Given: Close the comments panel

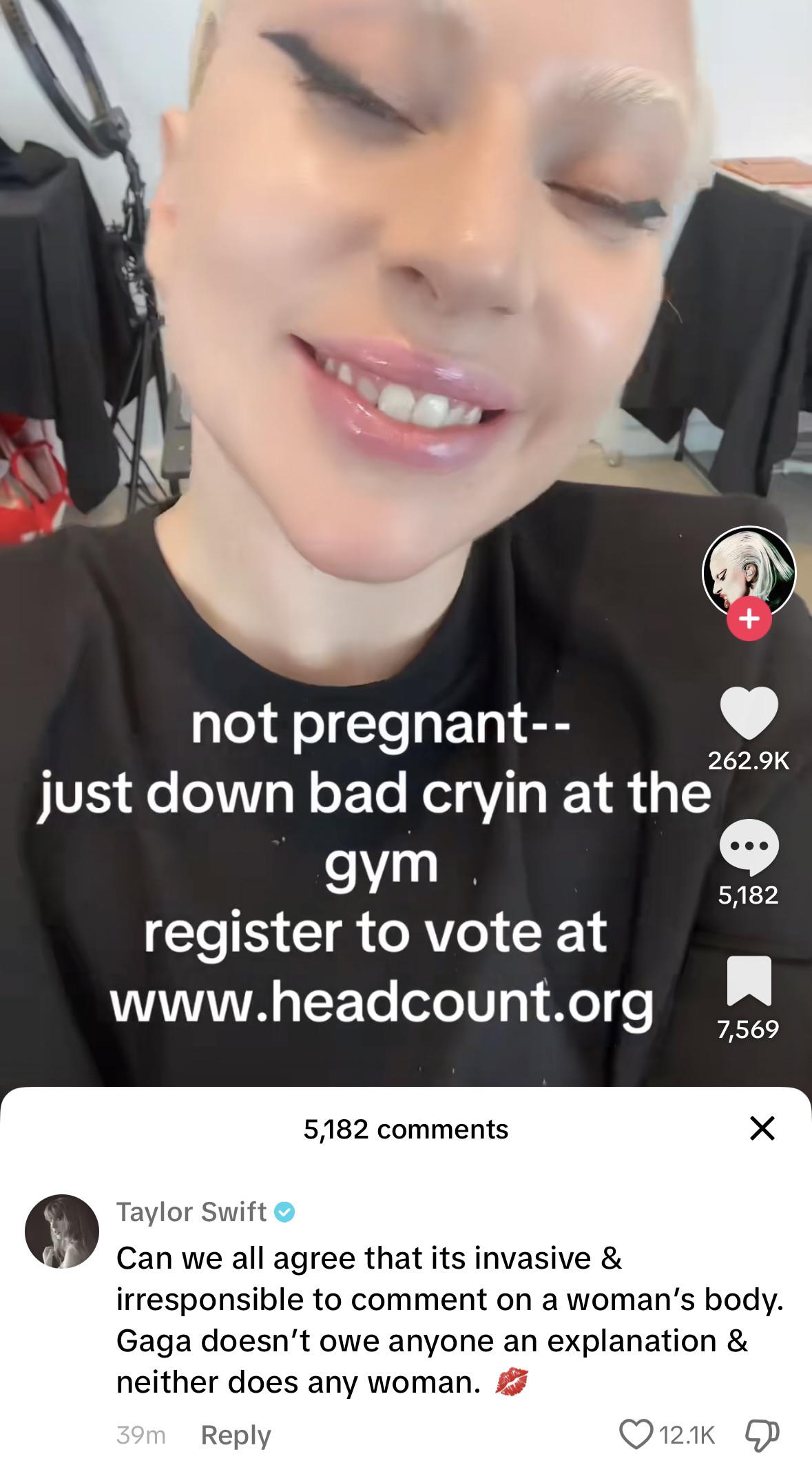Looking at the screenshot, I should tap(762, 1128).
